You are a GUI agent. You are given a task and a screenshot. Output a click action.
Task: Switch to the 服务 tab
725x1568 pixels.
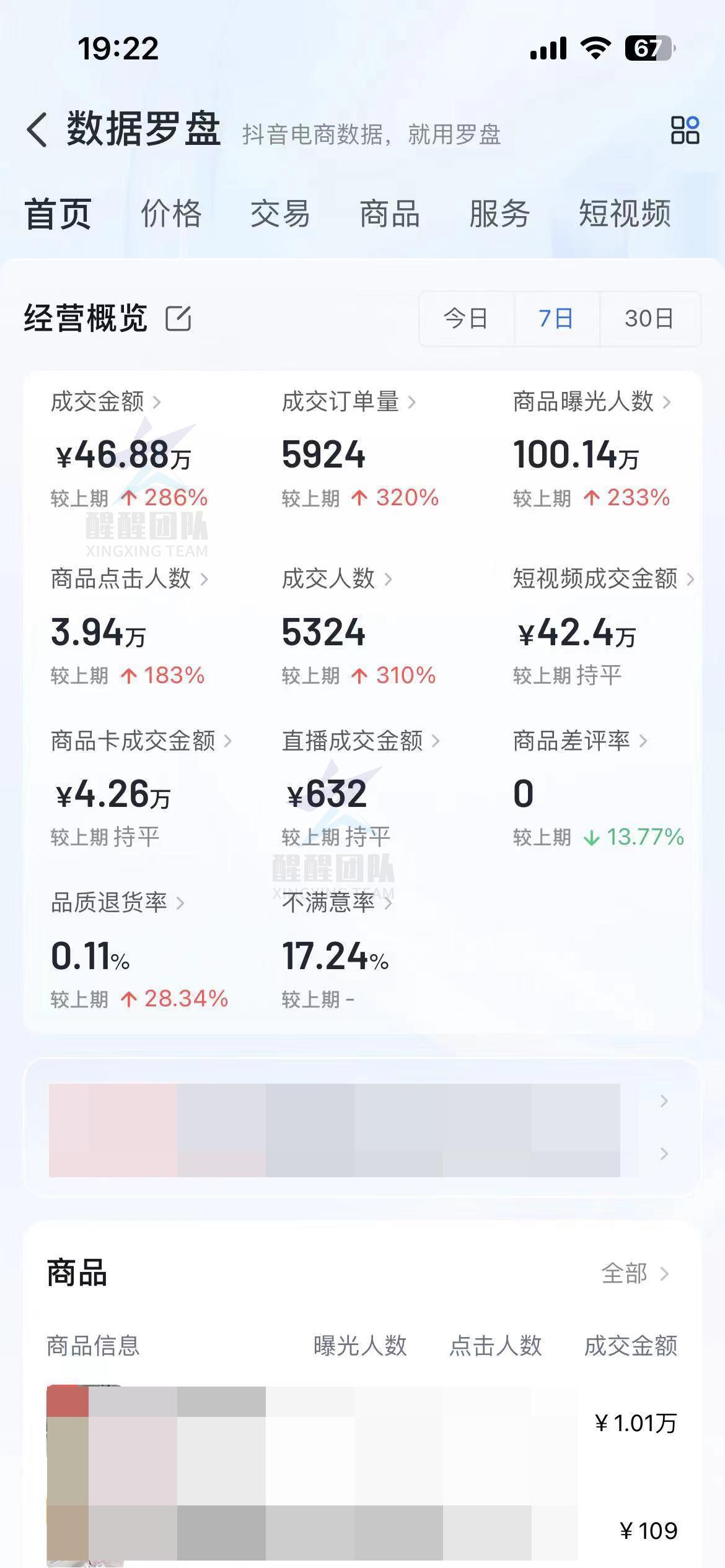pyautogui.click(x=499, y=214)
